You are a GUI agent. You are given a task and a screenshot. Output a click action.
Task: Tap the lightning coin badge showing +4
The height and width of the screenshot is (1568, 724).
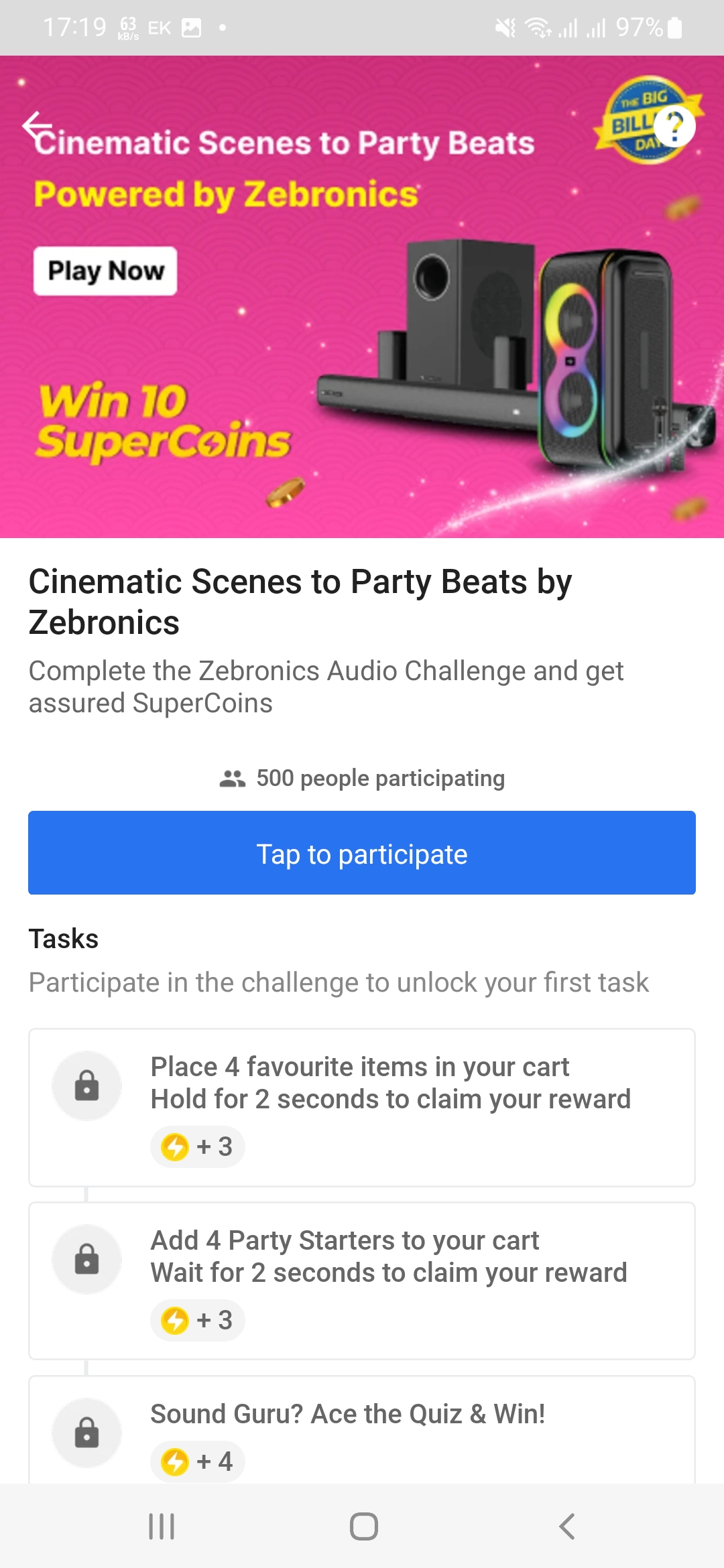pyautogui.click(x=198, y=1461)
